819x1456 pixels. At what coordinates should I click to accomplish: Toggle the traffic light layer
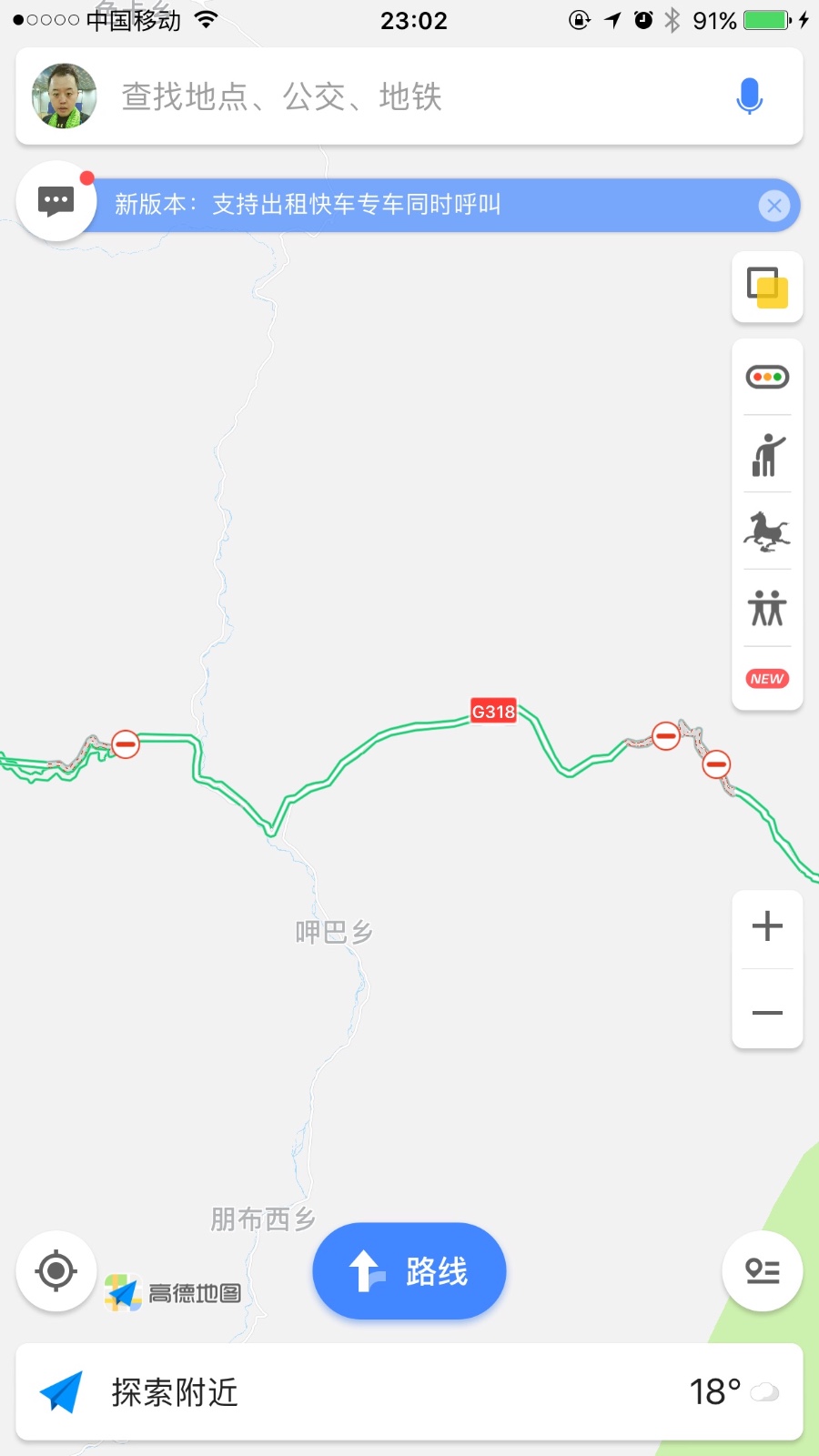pos(767,377)
